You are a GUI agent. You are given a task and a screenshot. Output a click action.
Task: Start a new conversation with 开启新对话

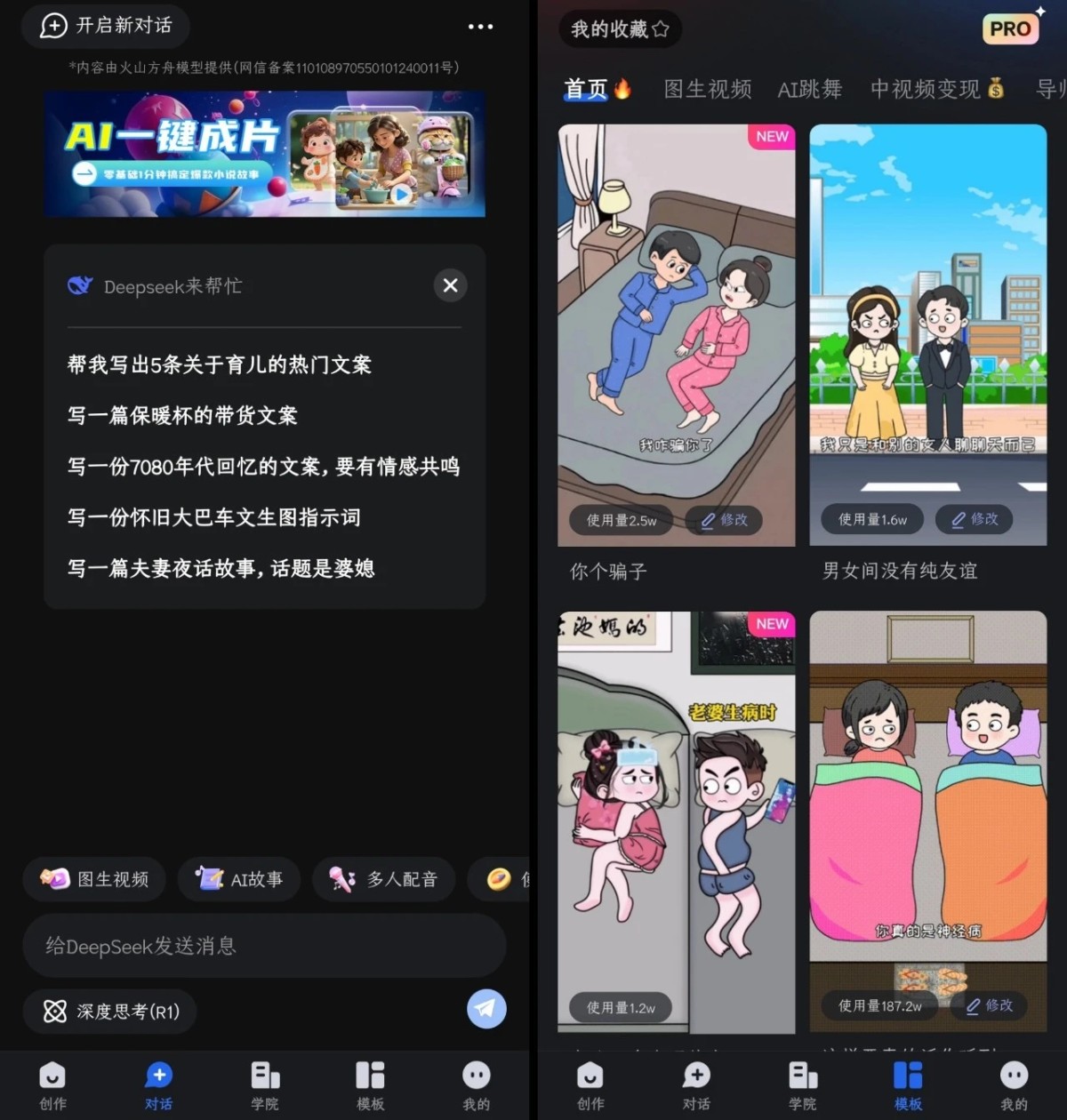pyautogui.click(x=106, y=26)
